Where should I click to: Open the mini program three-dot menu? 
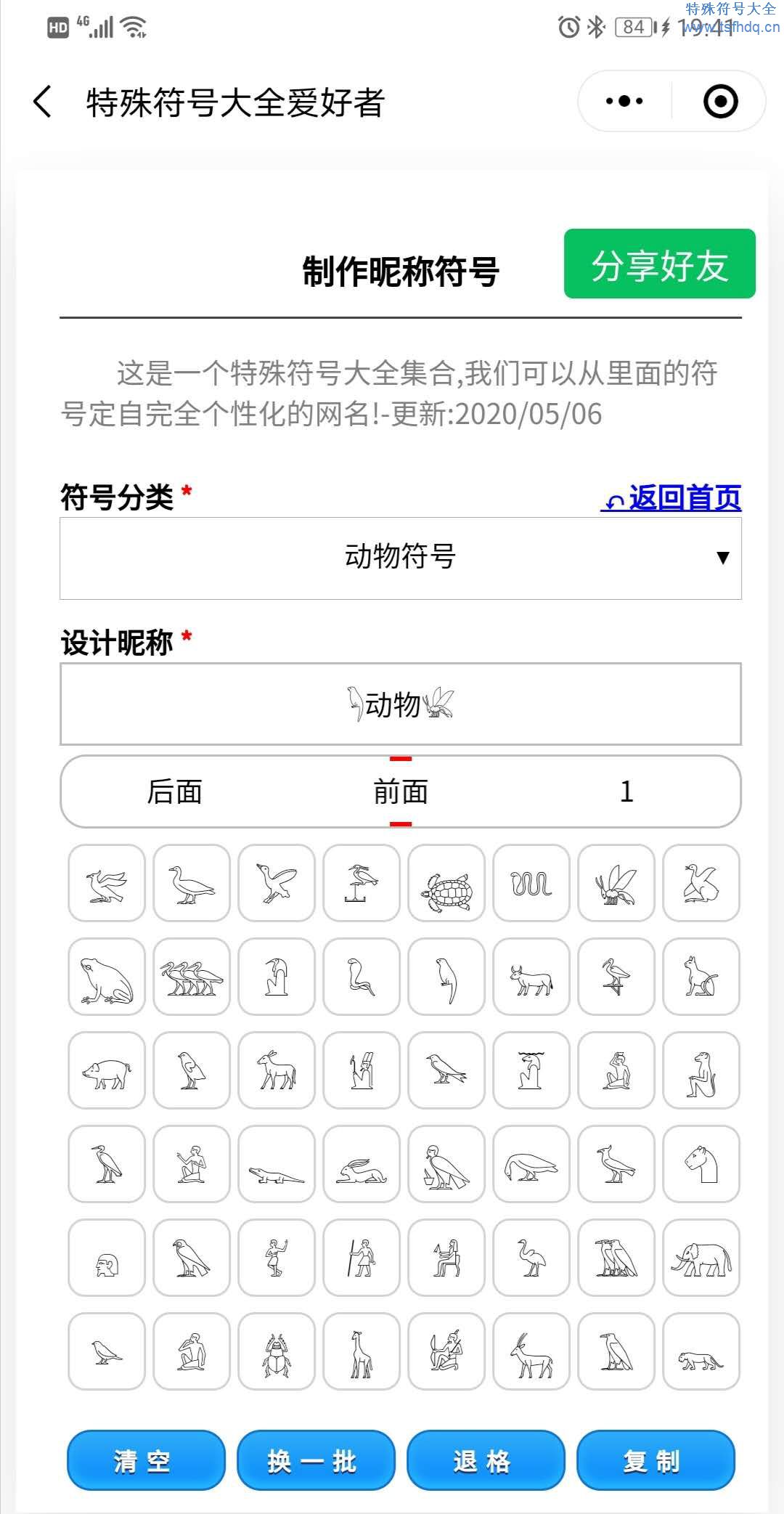[624, 102]
